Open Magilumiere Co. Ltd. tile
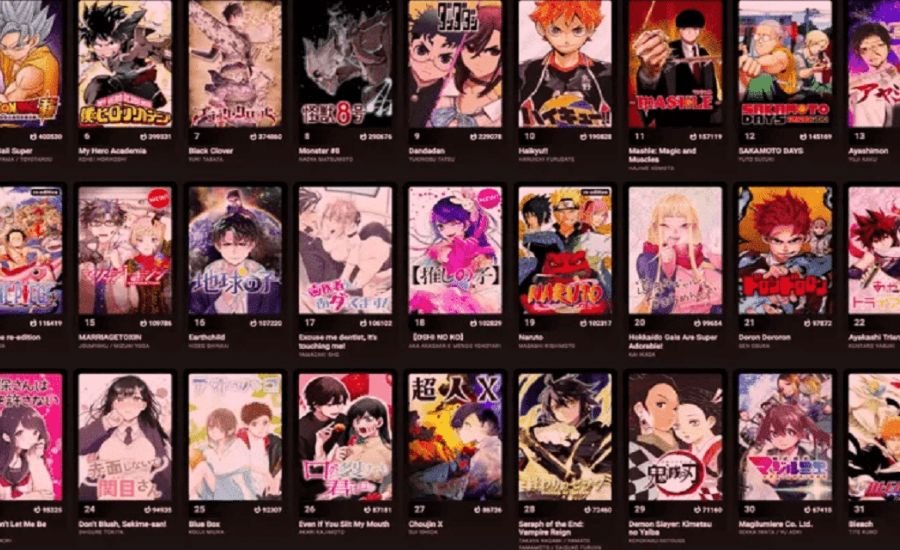The width and height of the screenshot is (900, 550). coord(785,437)
